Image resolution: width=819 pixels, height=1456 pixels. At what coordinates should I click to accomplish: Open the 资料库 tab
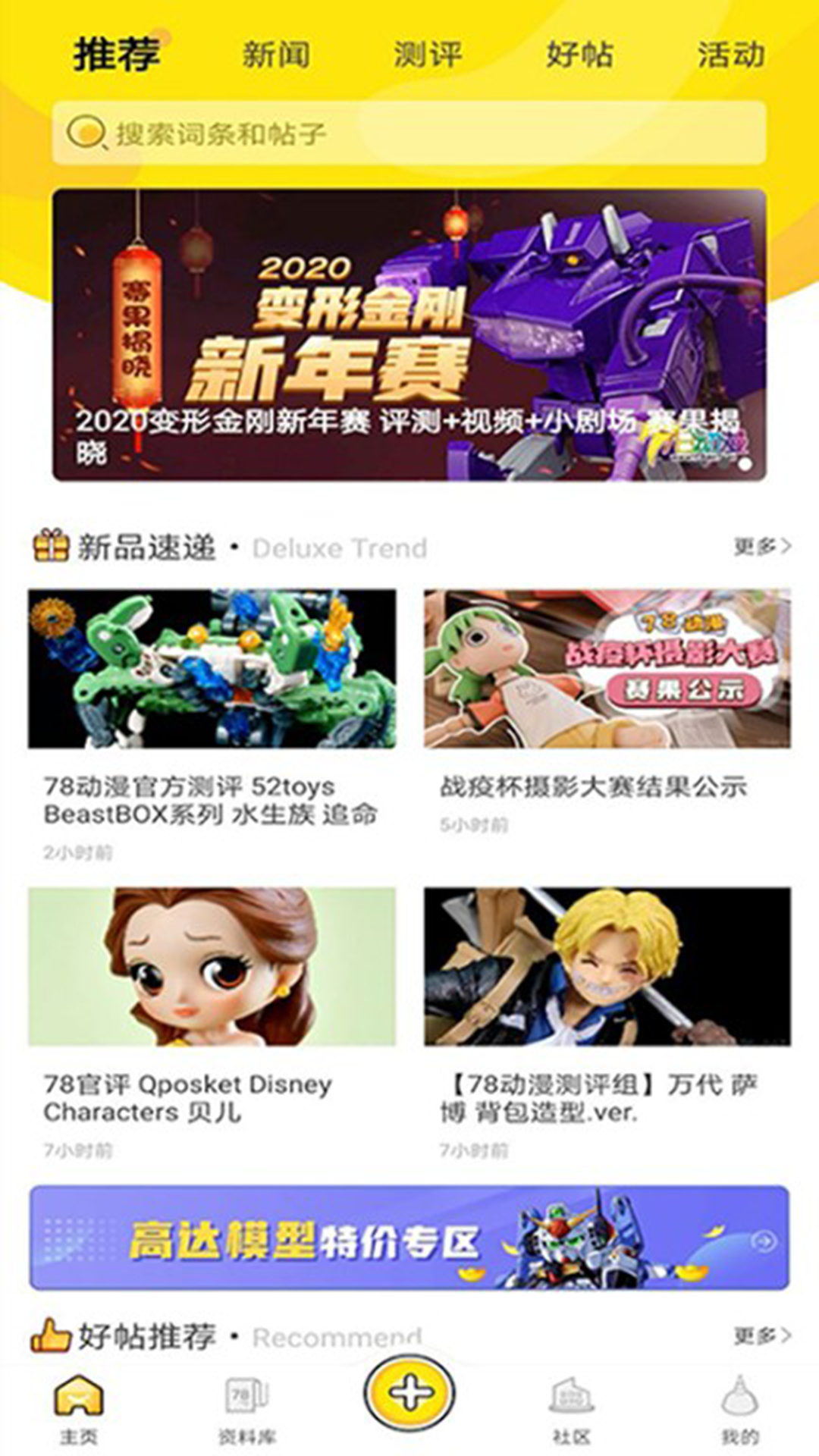(x=247, y=1407)
